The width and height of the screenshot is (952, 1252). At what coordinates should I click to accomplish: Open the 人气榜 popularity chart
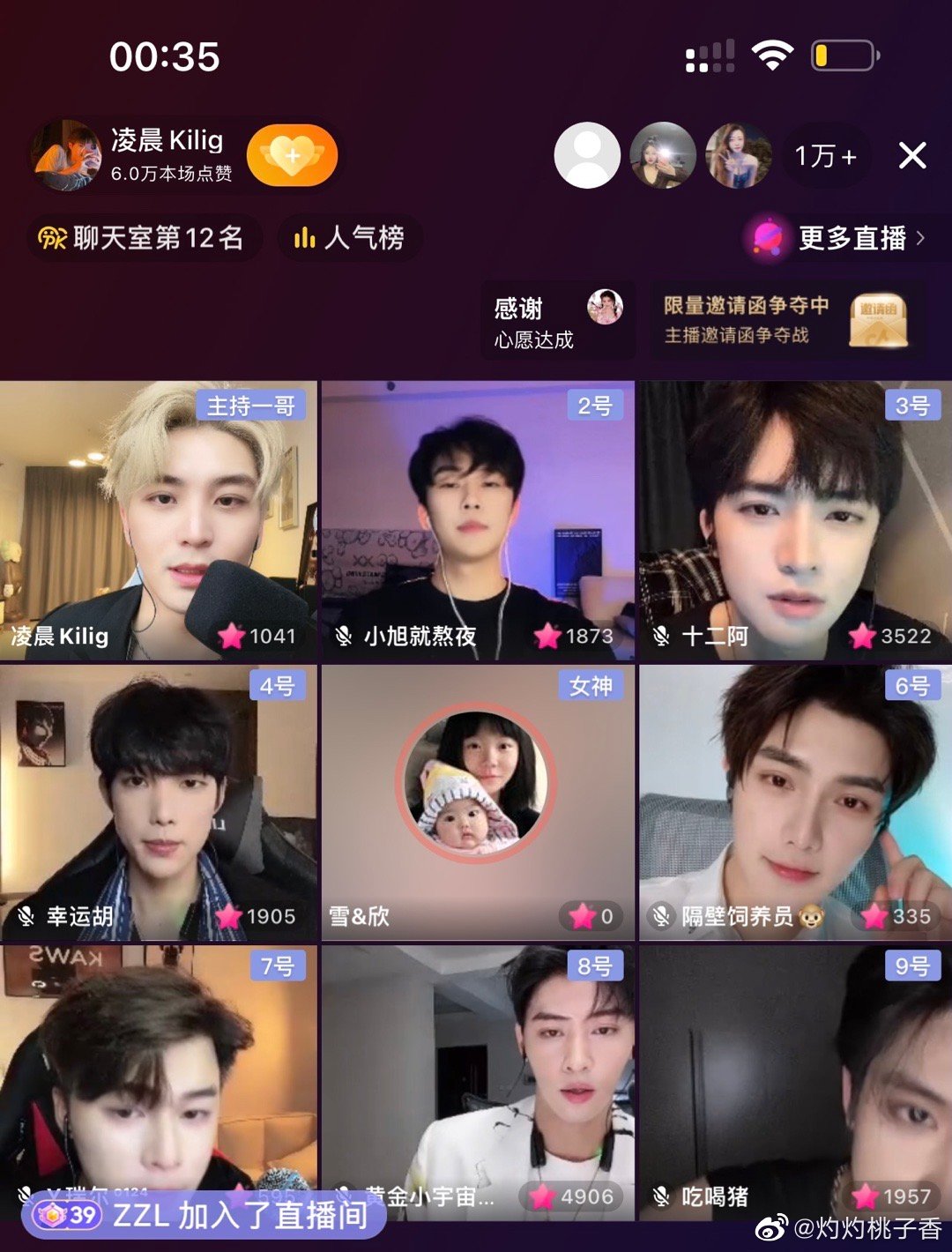(350, 238)
